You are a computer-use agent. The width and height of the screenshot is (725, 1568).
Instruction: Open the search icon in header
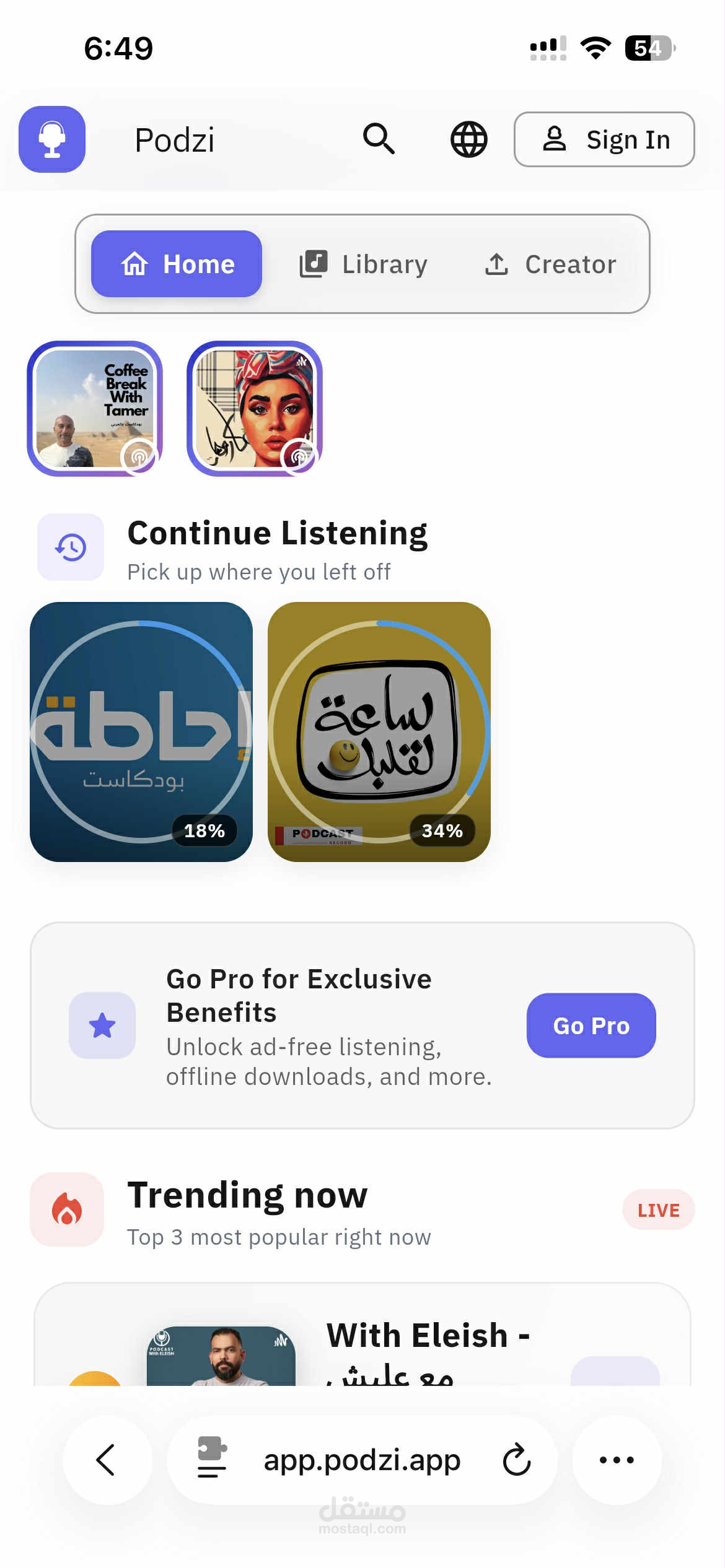click(379, 139)
